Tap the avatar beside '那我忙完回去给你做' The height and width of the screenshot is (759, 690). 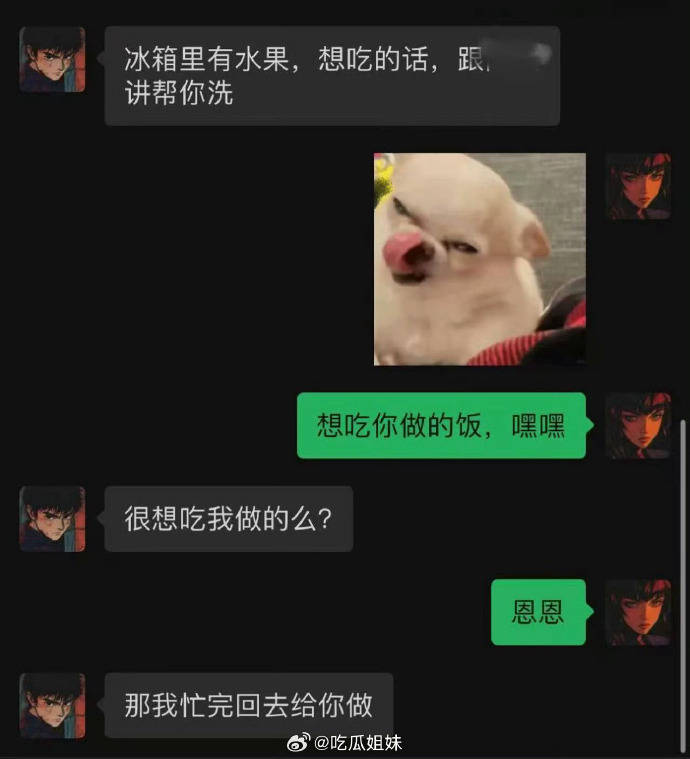[x=52, y=705]
